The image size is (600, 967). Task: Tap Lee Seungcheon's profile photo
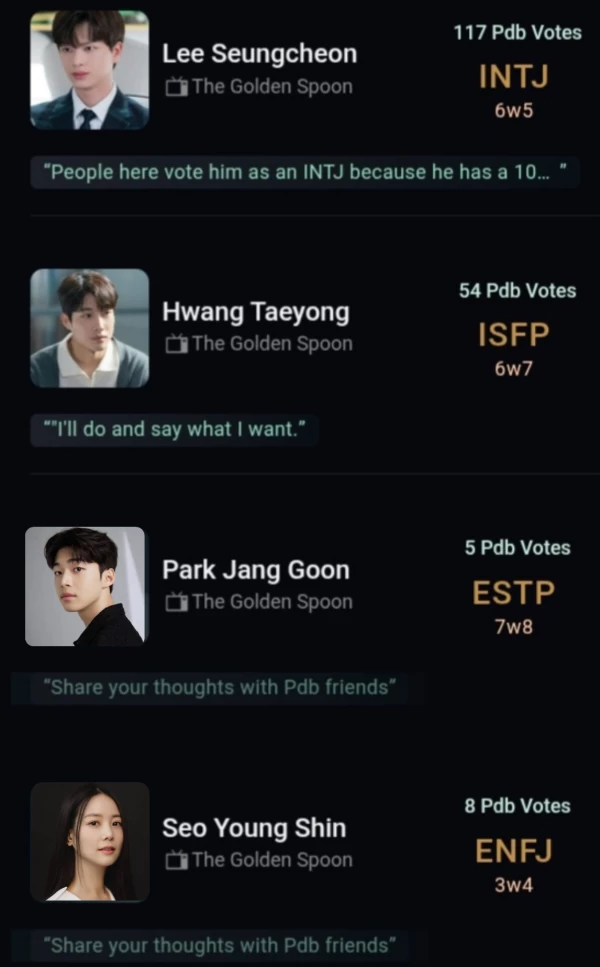coord(89,70)
